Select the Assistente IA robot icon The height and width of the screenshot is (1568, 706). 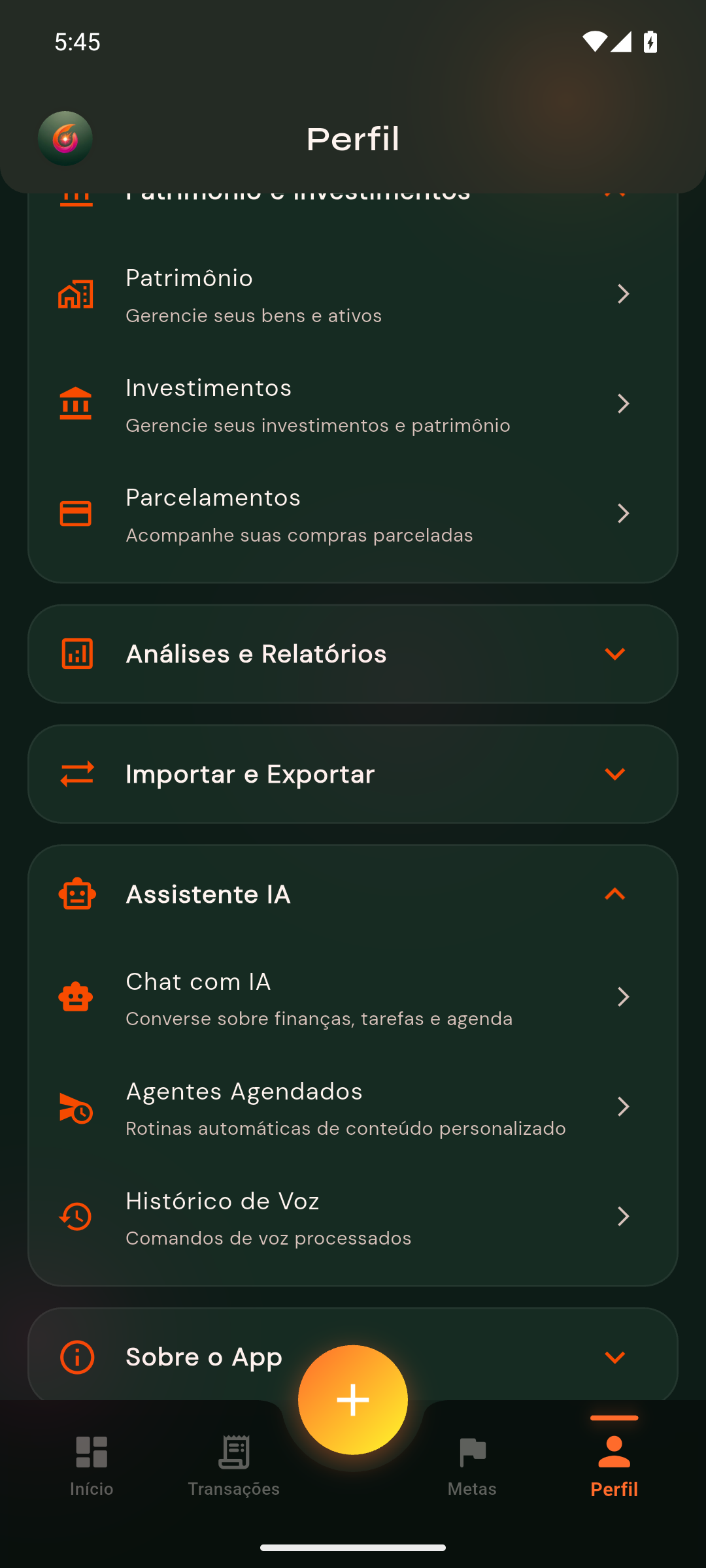[76, 894]
